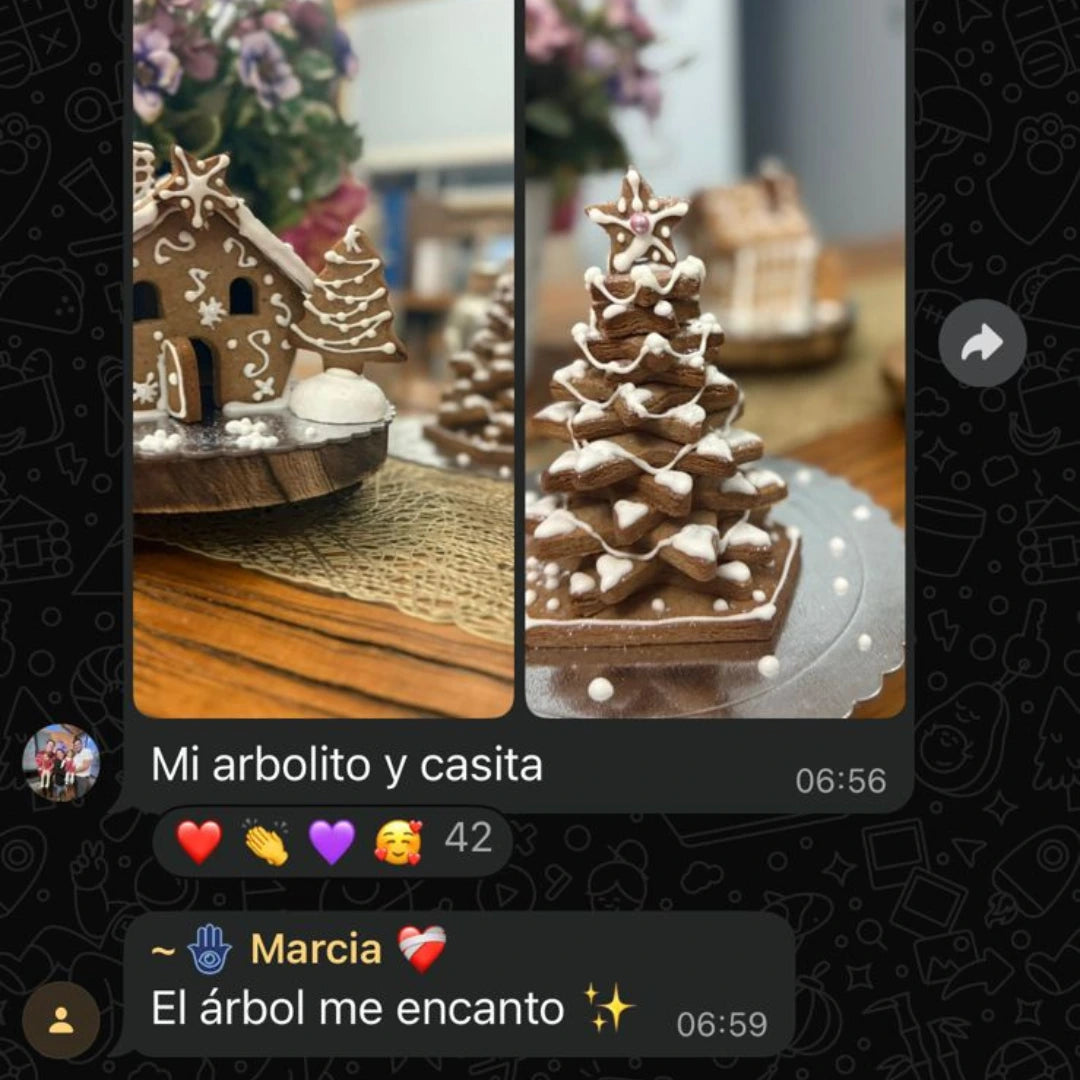The width and height of the screenshot is (1080, 1080).
Task: Open the gingerbread house photo
Action: pyautogui.click(x=323, y=358)
